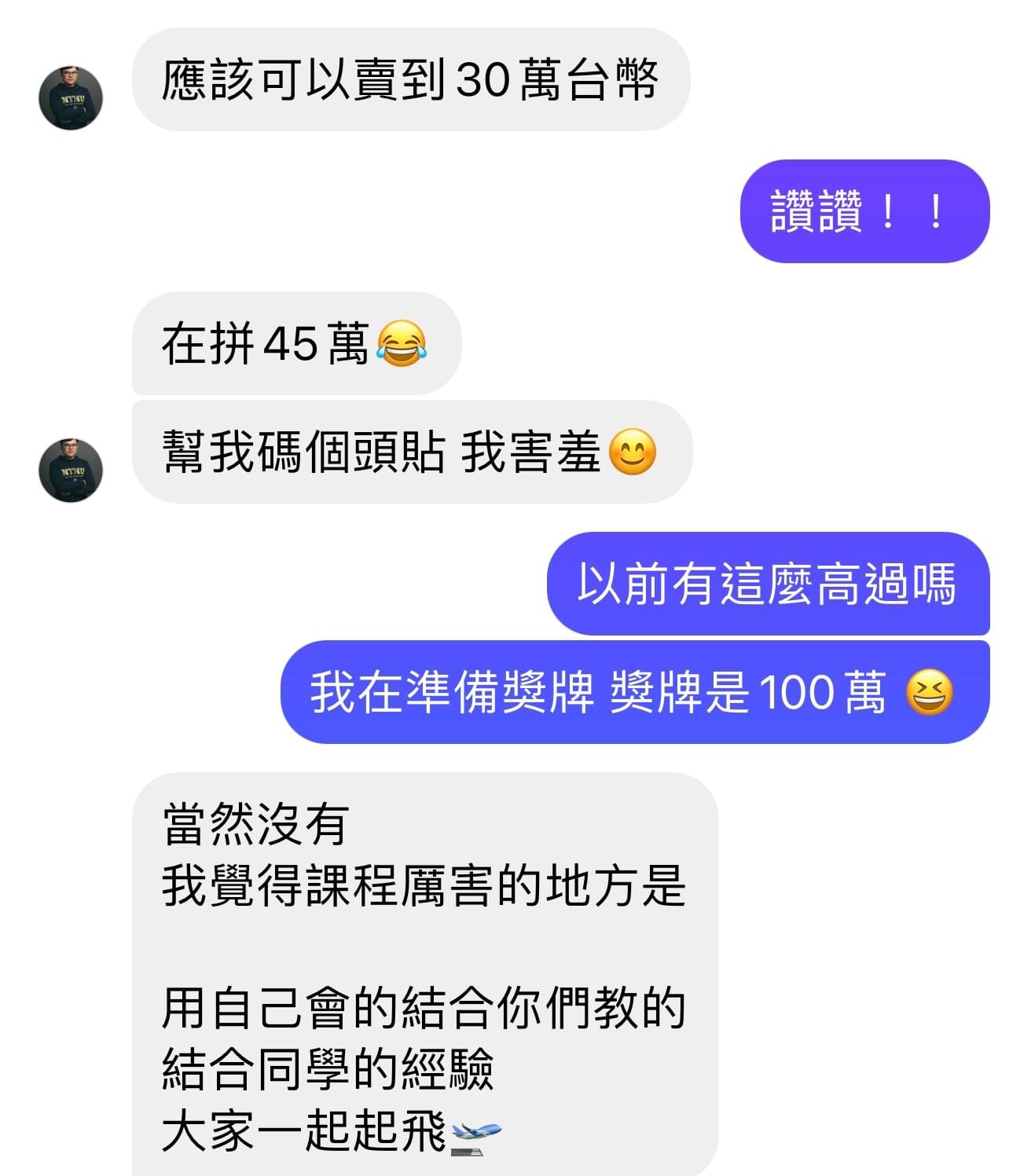The image size is (1009, 1176).
Task: Open sender's avatar beside the 30萬台幣 message
Action: point(71,98)
